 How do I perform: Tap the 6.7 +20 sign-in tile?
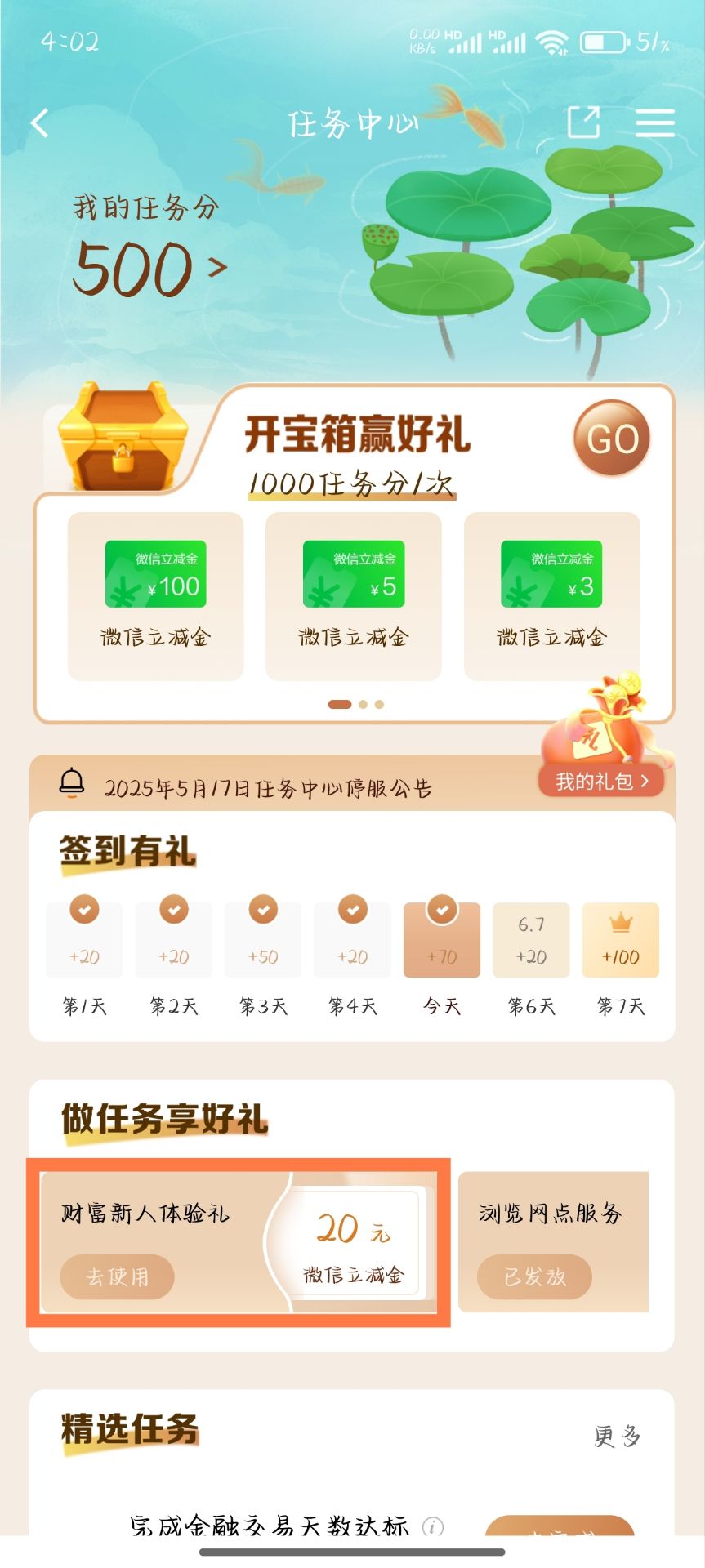531,940
